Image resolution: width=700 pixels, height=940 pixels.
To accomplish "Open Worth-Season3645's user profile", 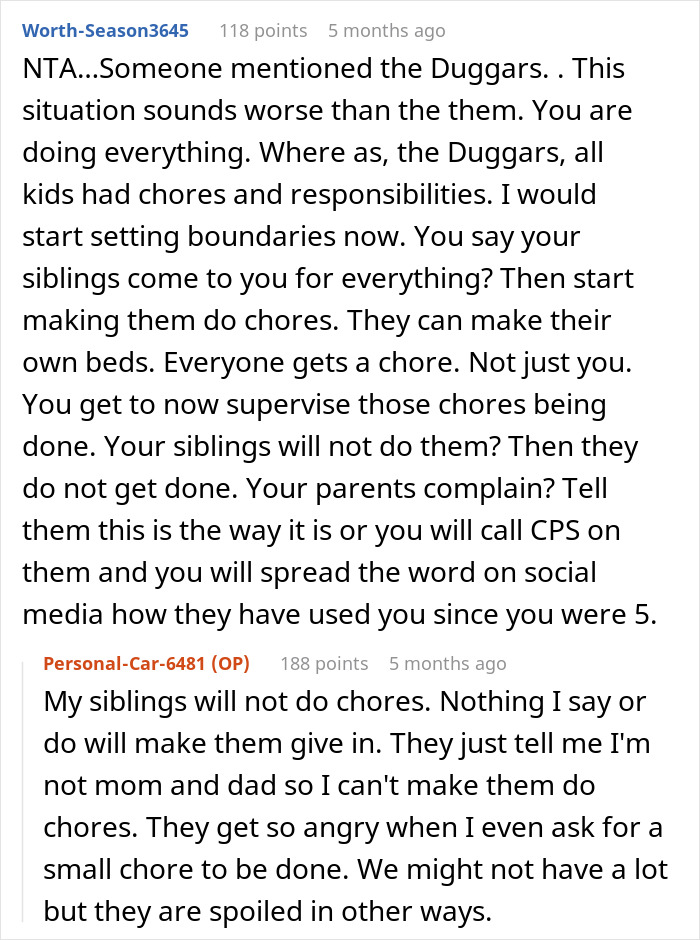I will 105,31.
